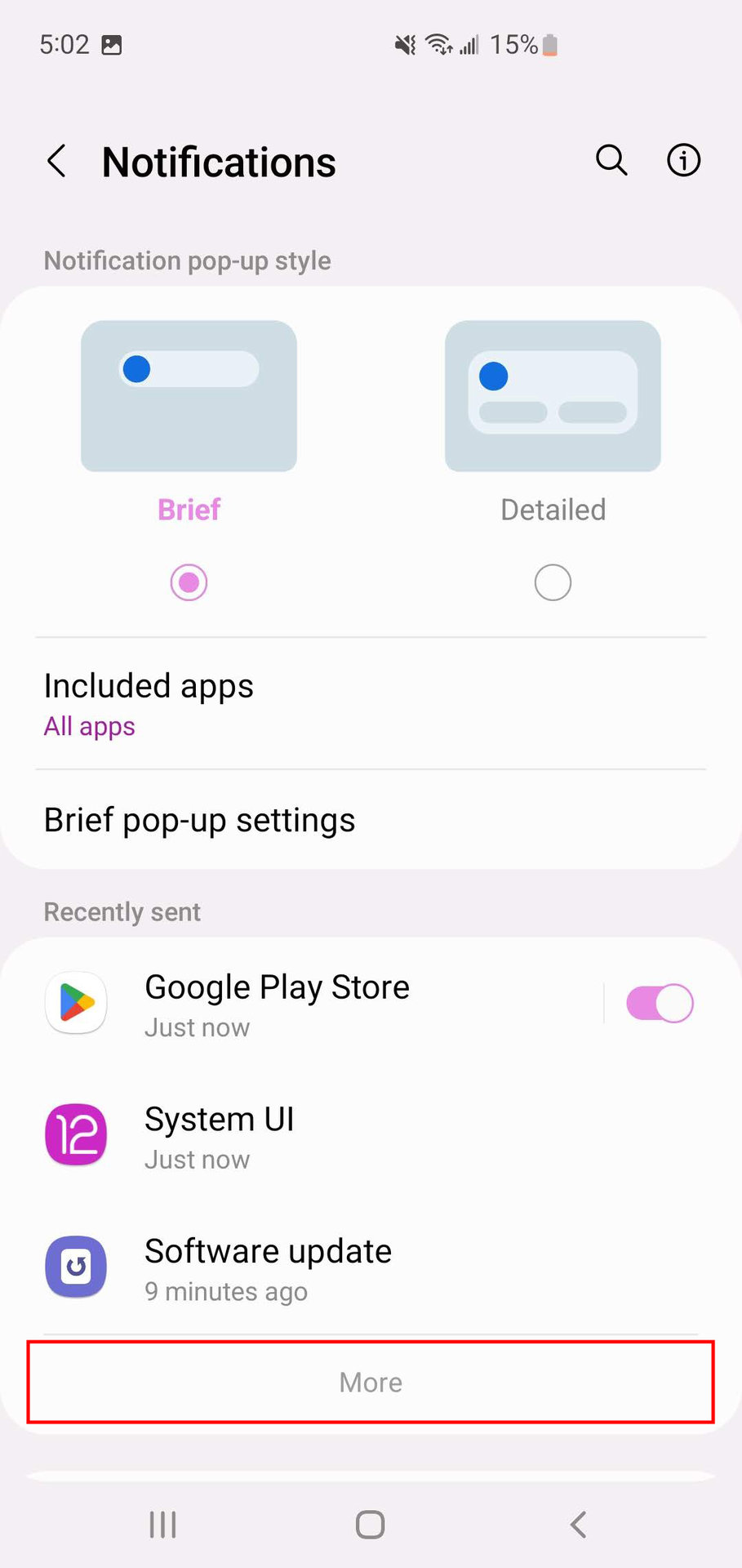The width and height of the screenshot is (742, 1568).
Task: Open the notifications info icon
Action: pos(683,160)
